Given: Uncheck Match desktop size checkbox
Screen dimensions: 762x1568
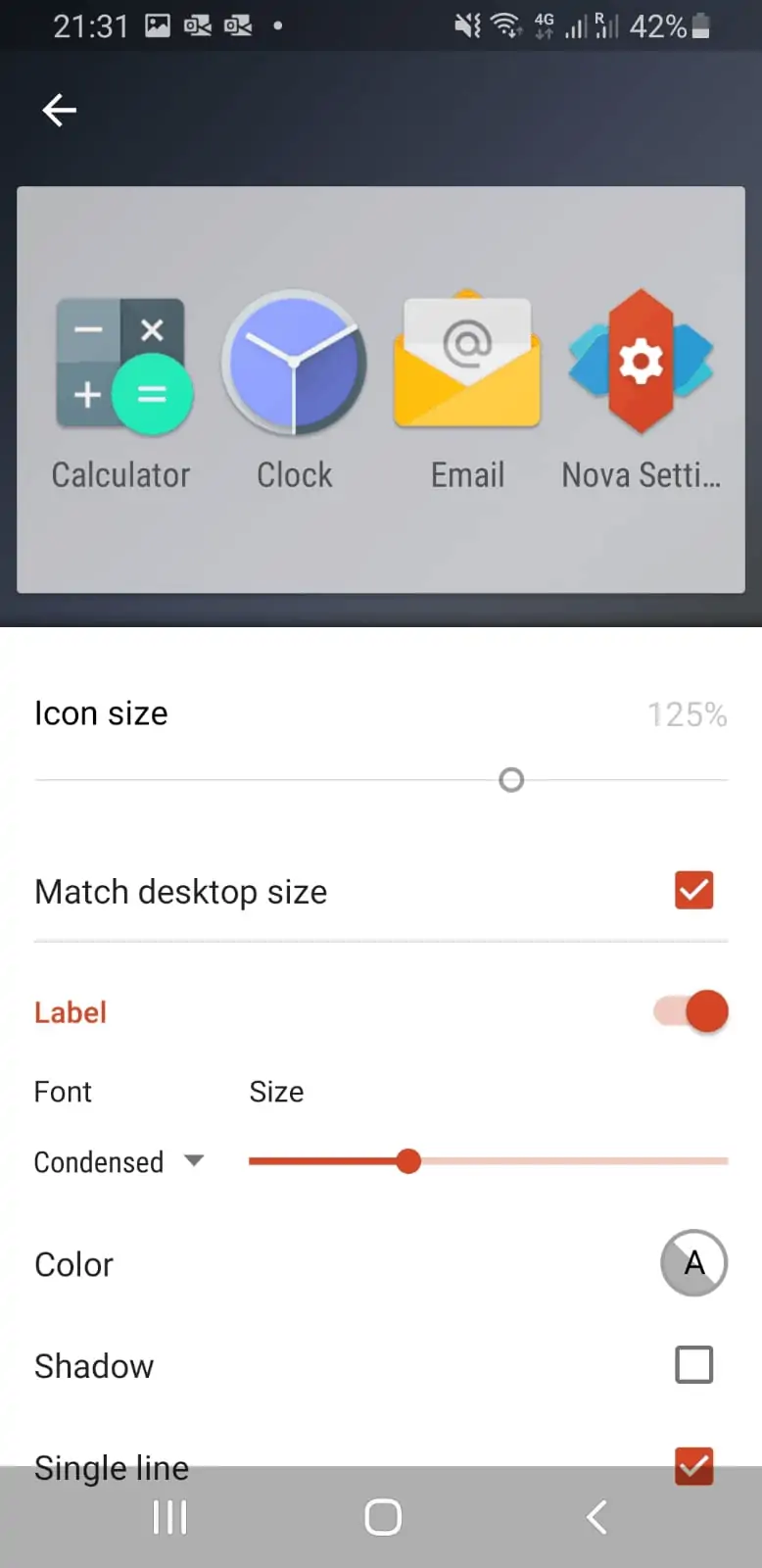Looking at the screenshot, I should (x=693, y=891).
